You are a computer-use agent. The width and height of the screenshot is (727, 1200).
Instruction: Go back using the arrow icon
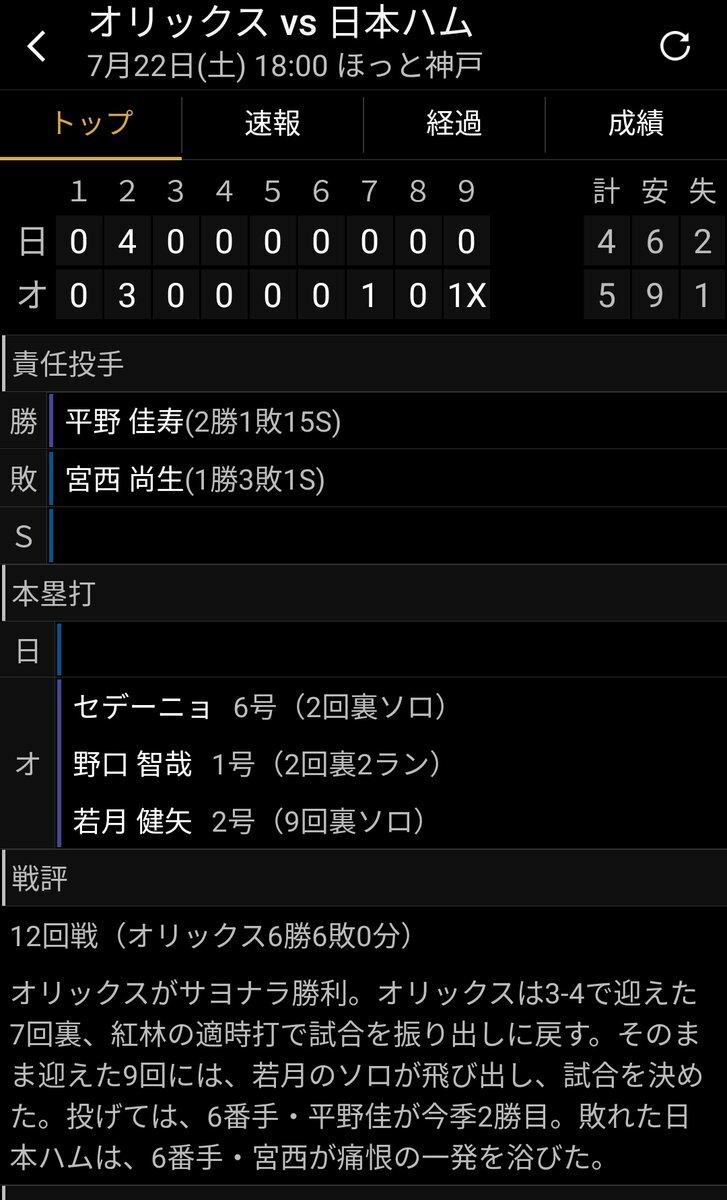pos(37,46)
